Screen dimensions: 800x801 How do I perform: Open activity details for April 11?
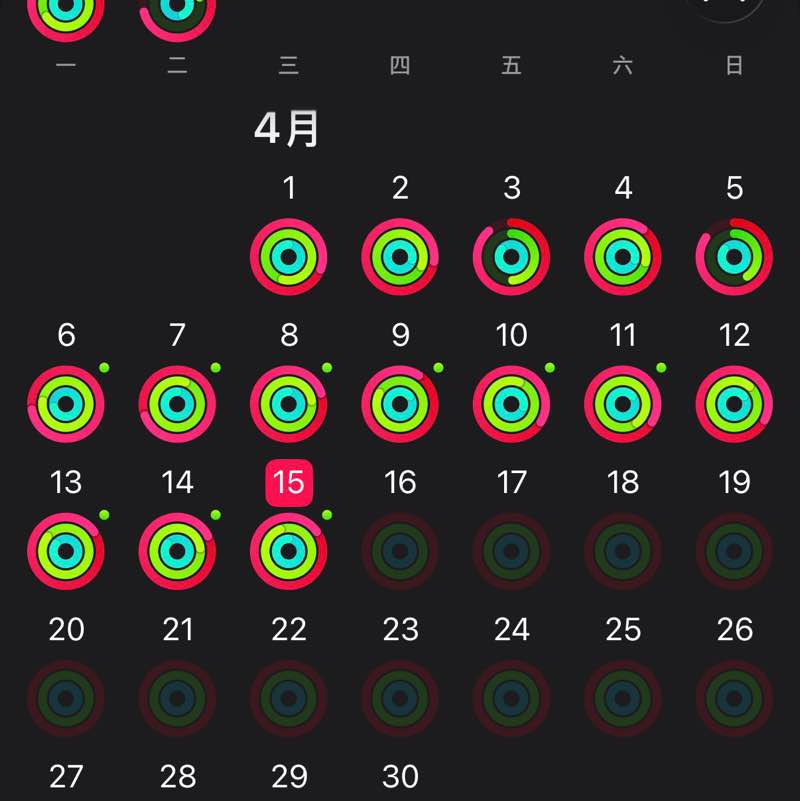[x=623, y=404]
